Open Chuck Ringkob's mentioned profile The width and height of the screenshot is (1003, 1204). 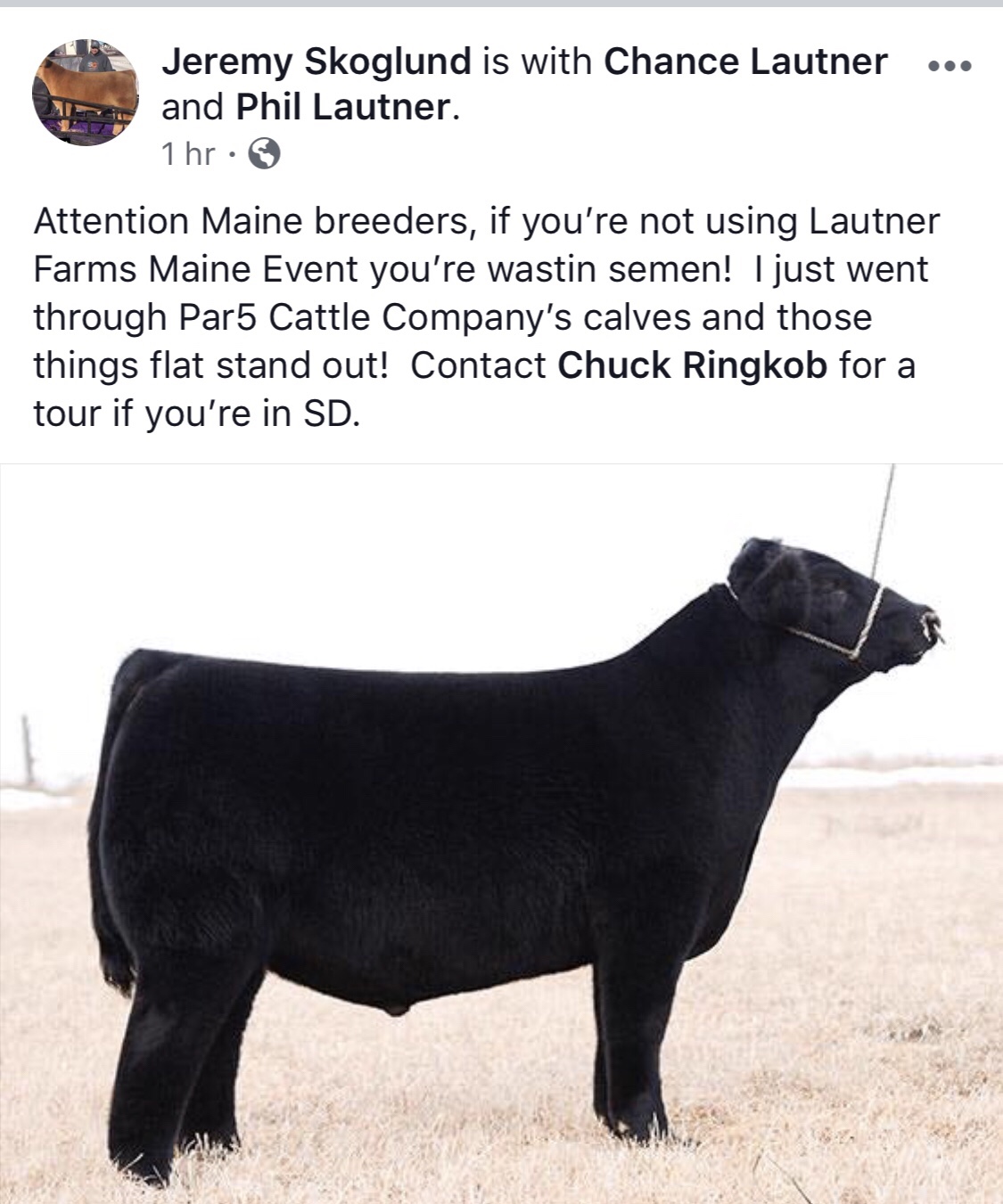click(x=692, y=365)
